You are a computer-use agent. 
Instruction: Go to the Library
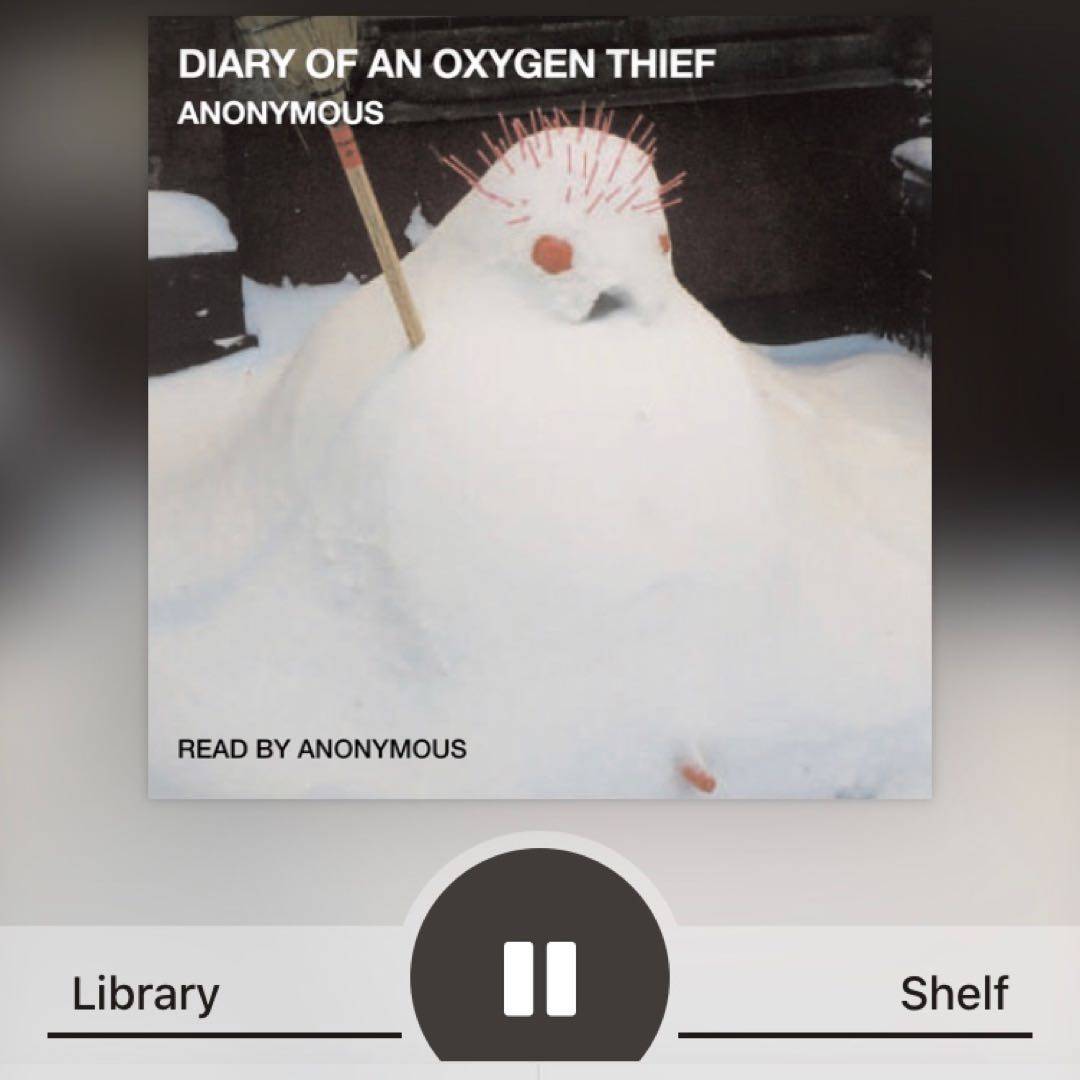pos(146,994)
